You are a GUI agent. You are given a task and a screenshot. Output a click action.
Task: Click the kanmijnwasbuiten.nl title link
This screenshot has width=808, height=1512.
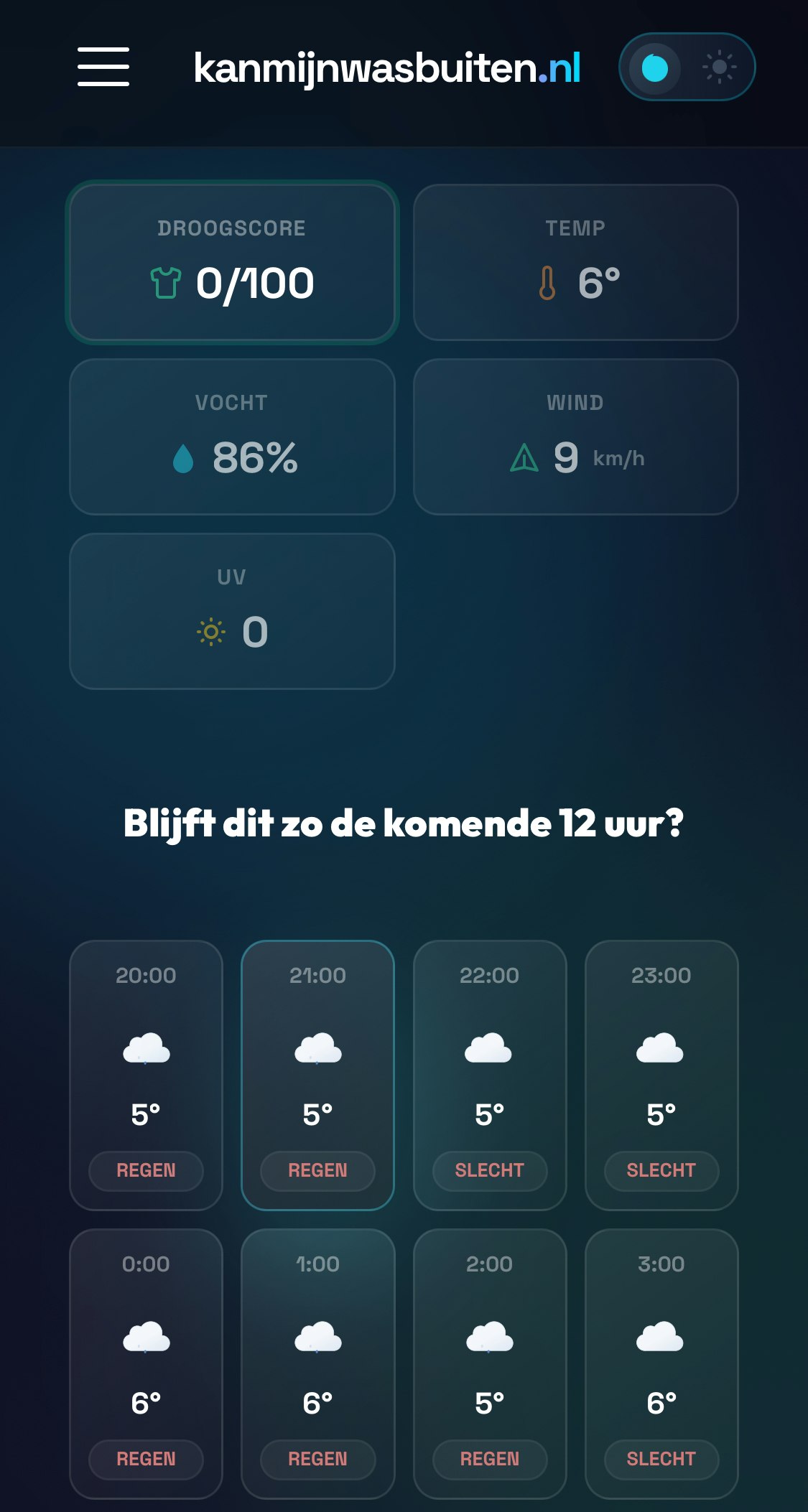click(386, 68)
